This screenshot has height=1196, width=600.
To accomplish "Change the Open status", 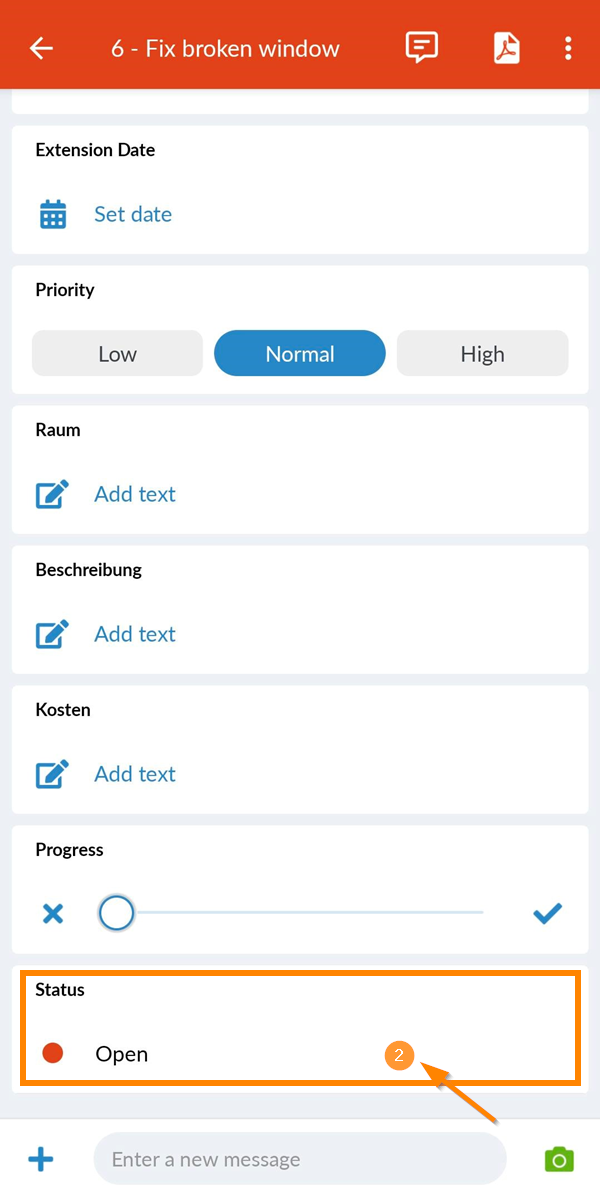I will click(121, 1054).
